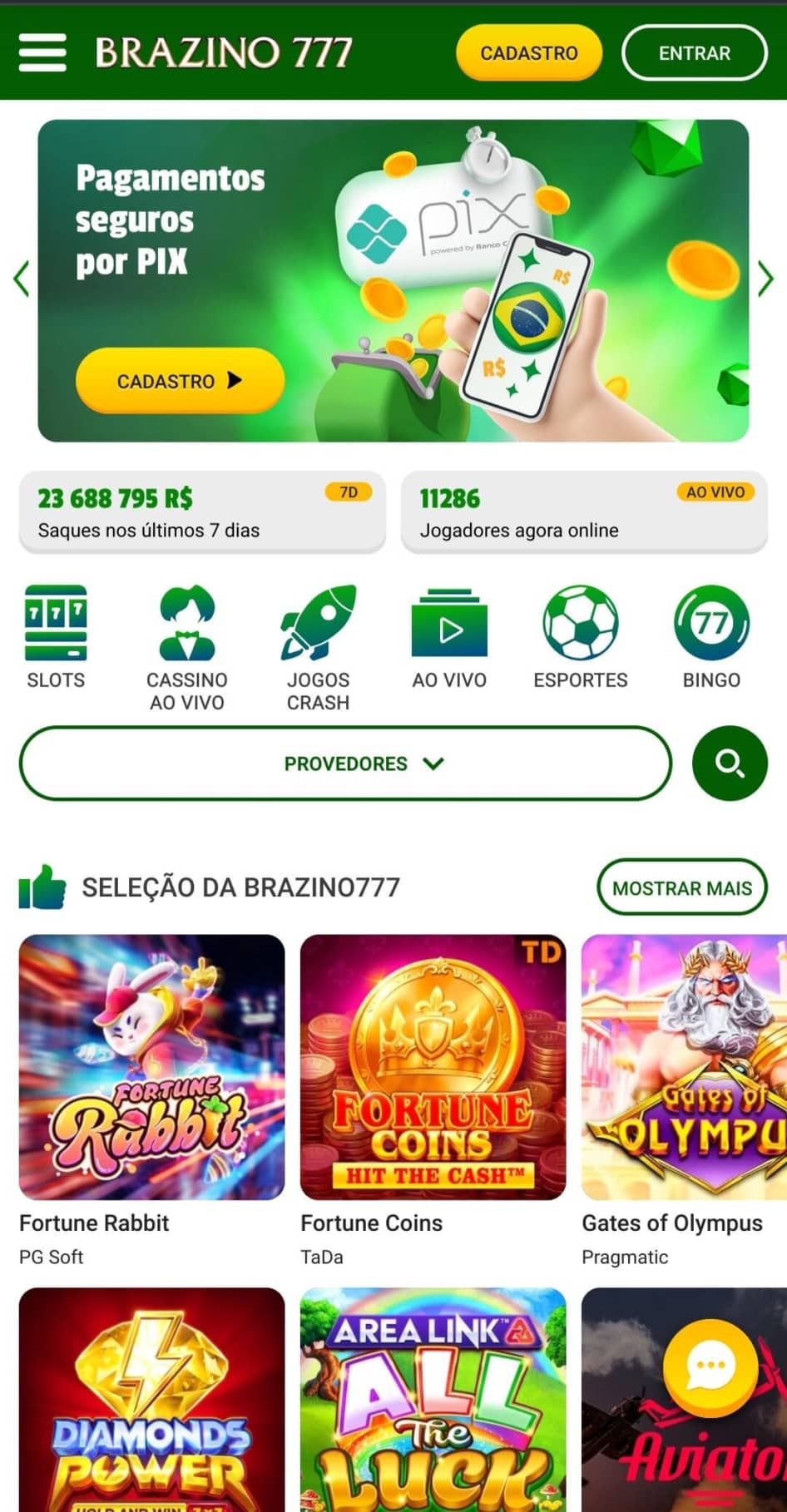Click the BRAZINO 777 logo
The width and height of the screenshot is (787, 1512).
223,52
